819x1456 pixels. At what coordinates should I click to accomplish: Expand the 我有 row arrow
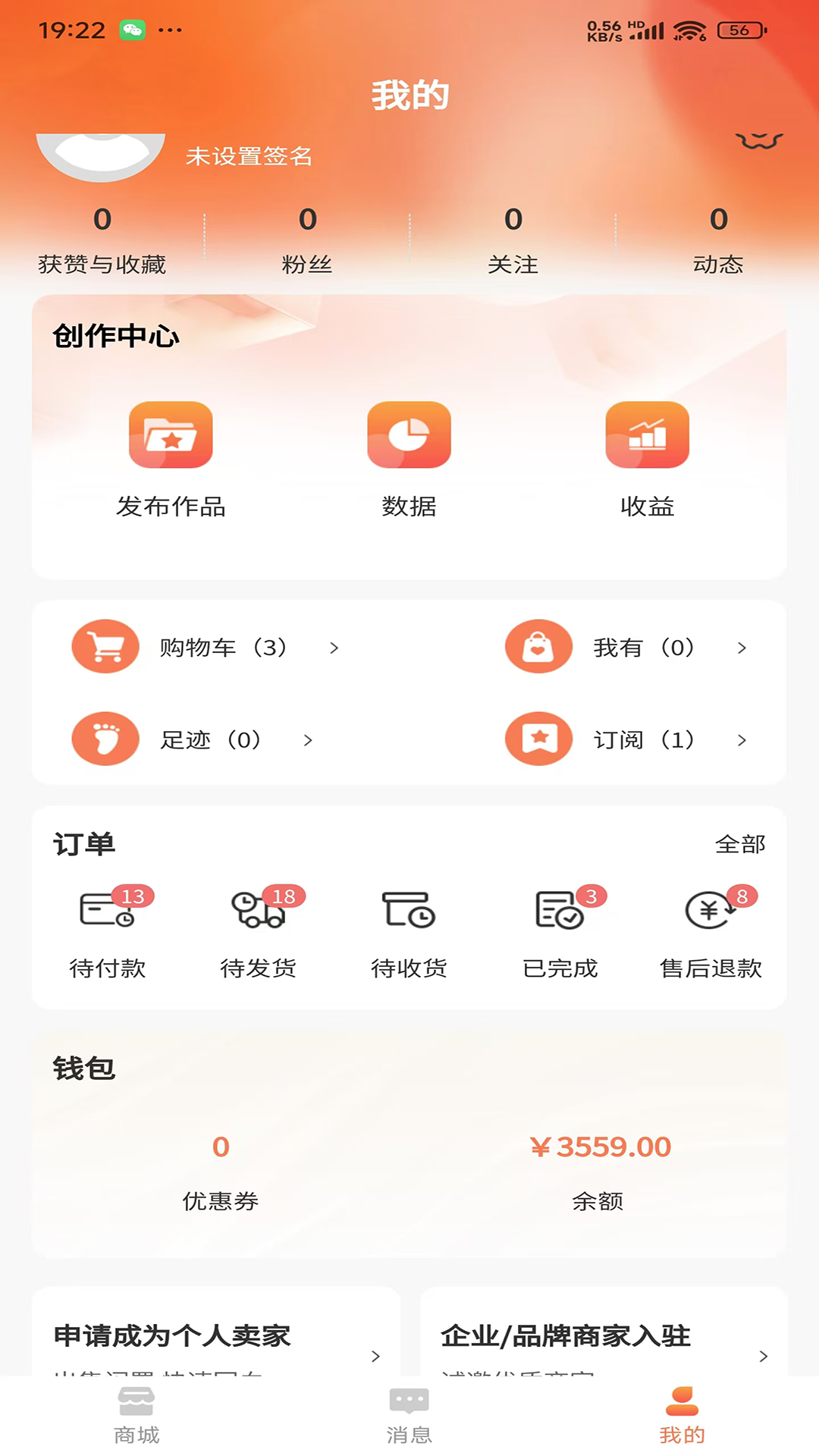(x=742, y=648)
